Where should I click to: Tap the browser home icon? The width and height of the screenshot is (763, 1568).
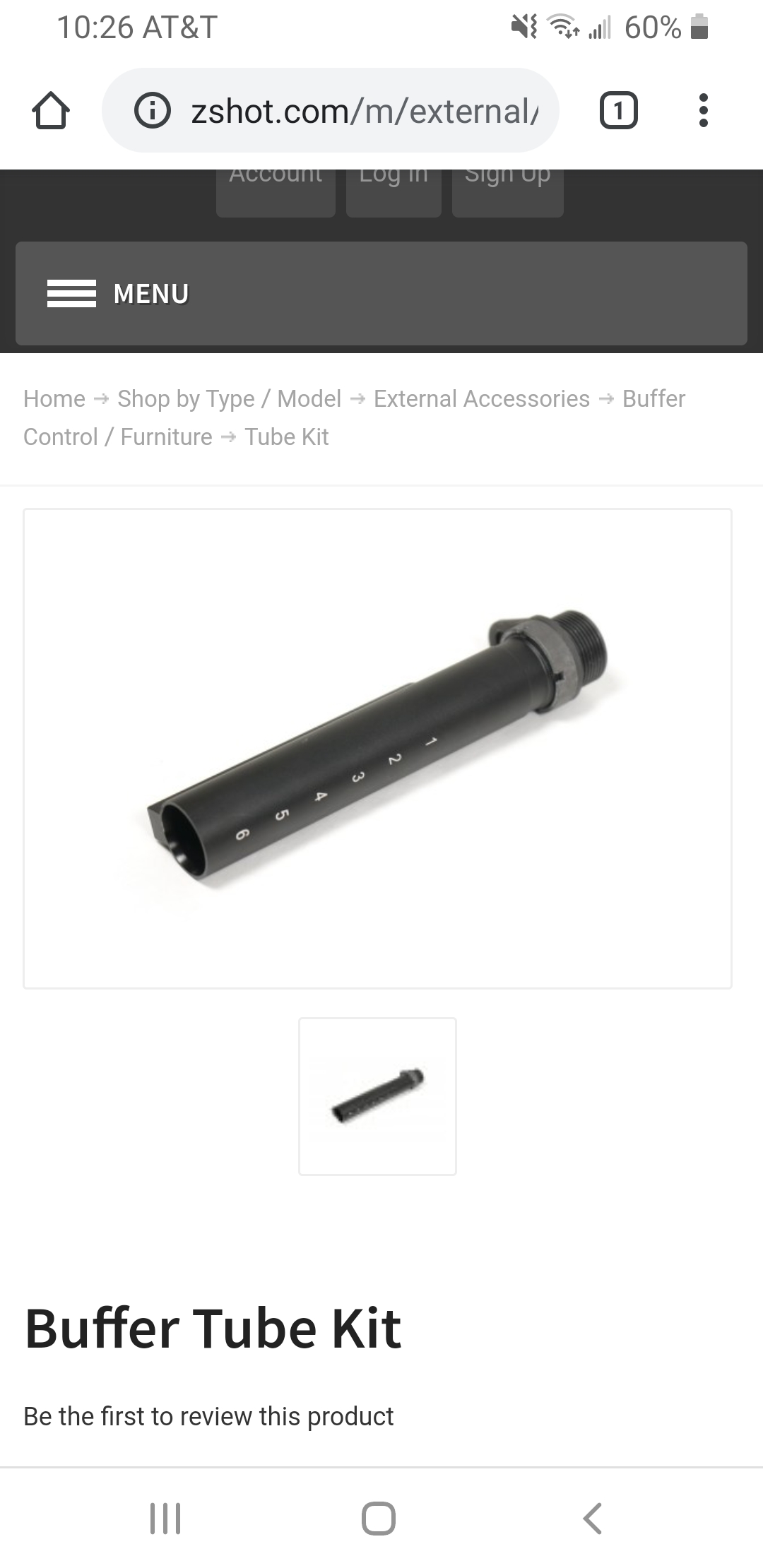tap(51, 111)
